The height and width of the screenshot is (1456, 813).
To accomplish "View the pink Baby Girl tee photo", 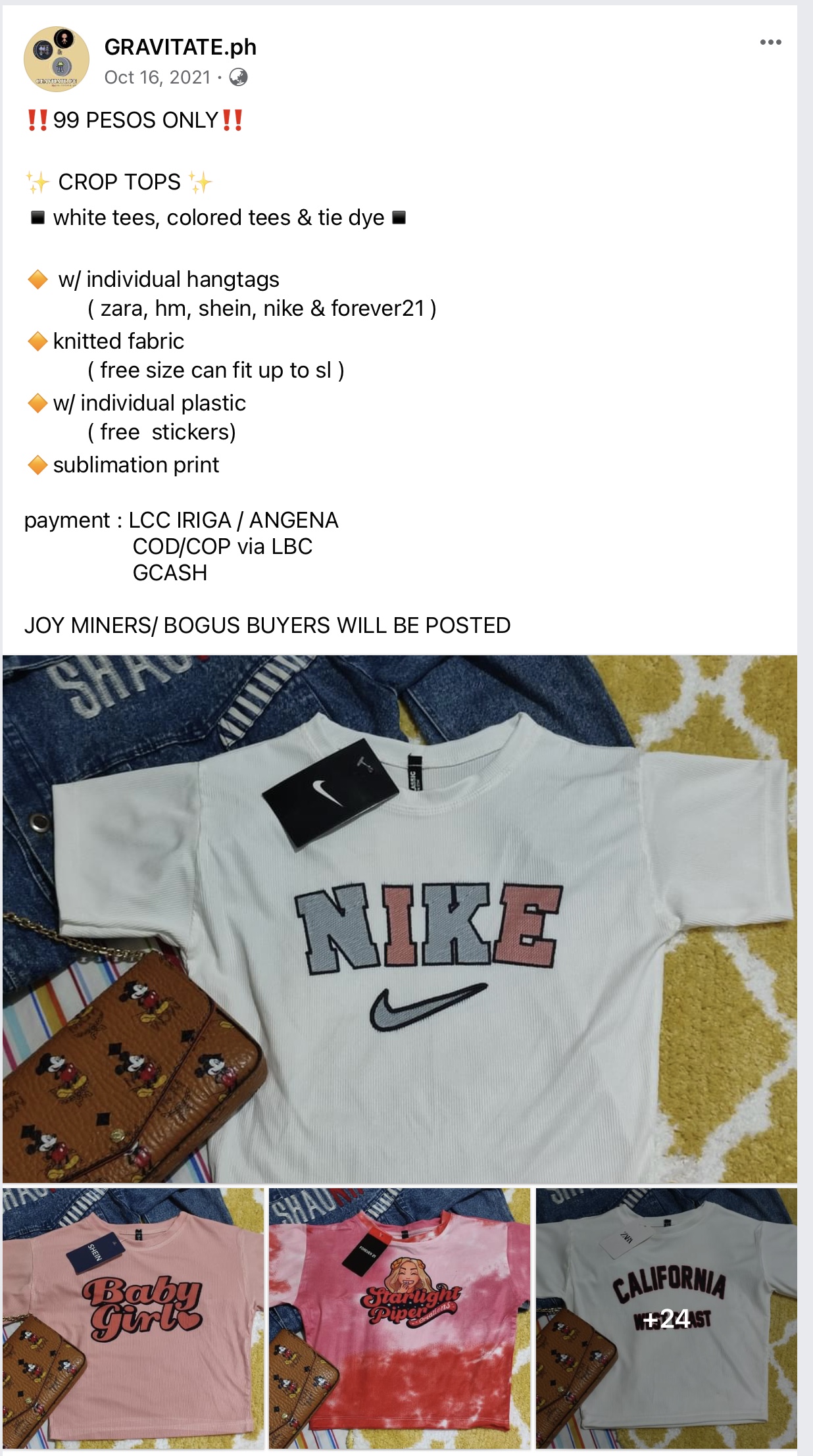I will coord(134,1318).
